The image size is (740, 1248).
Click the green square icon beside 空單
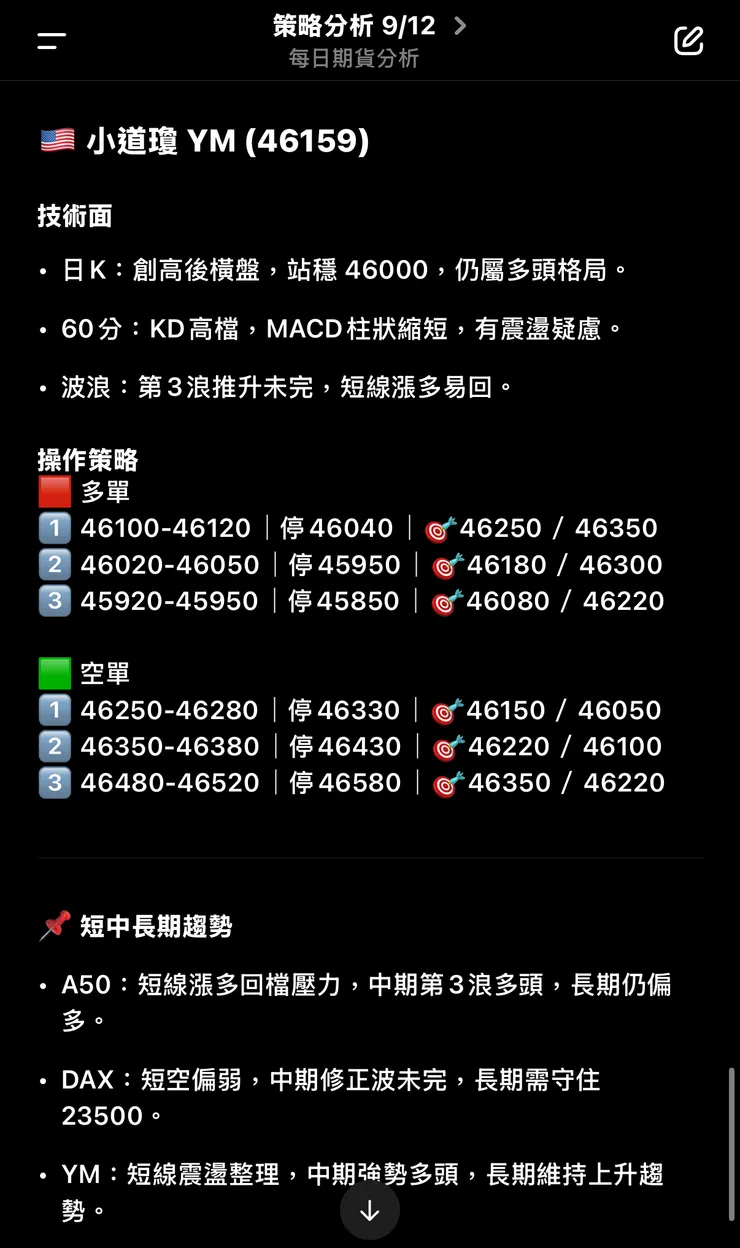[53, 672]
